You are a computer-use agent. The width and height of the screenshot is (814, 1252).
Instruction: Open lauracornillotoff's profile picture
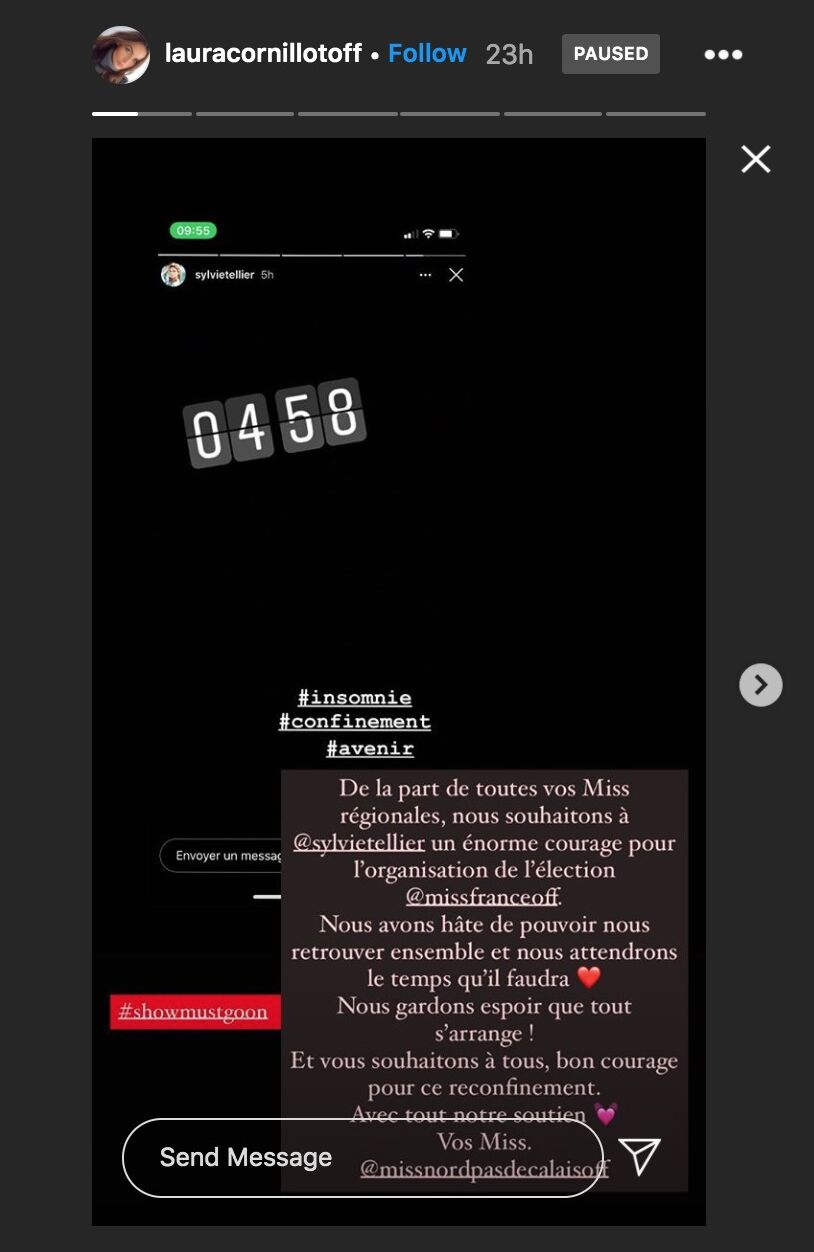coord(121,54)
